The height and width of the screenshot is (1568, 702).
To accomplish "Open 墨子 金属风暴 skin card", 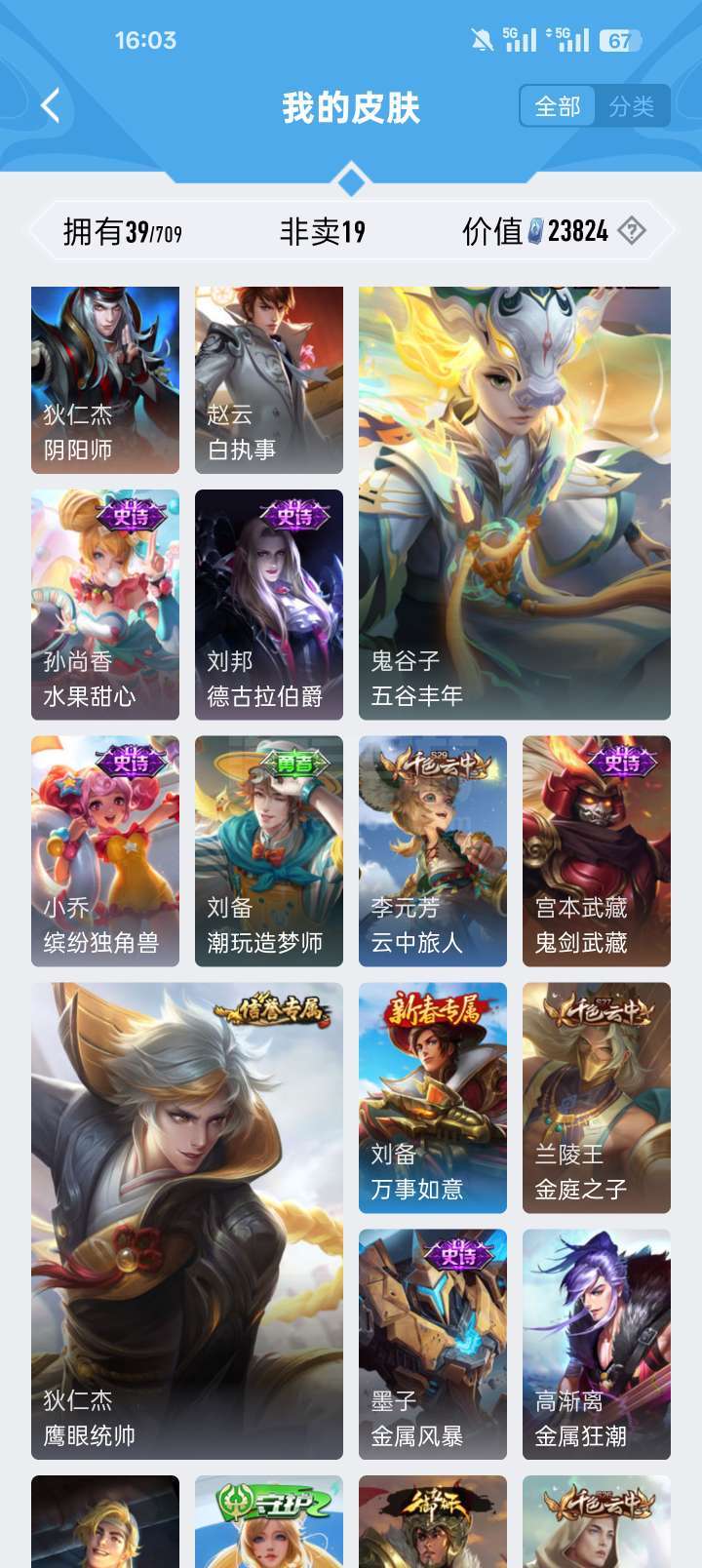I will 433,1345.
